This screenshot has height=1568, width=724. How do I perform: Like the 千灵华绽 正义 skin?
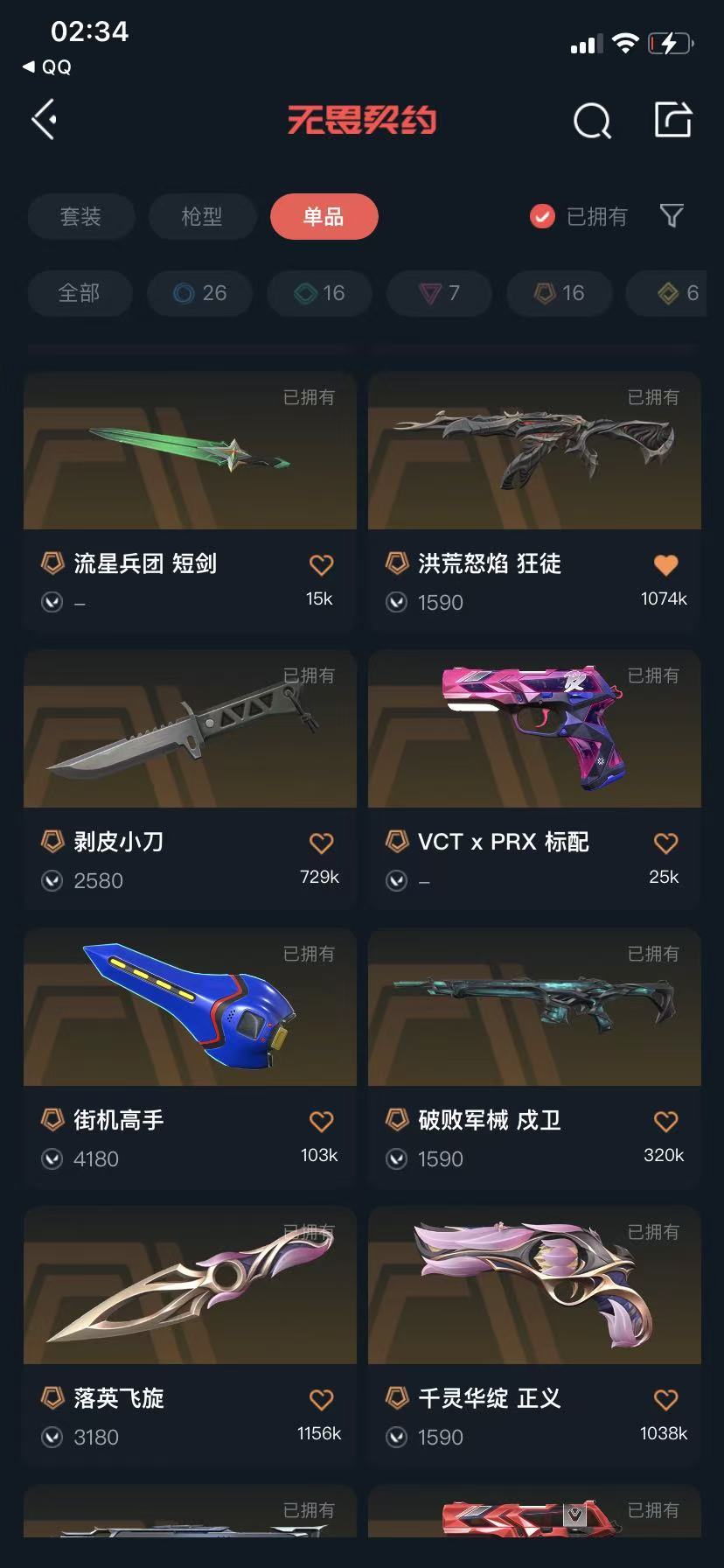(x=665, y=1400)
